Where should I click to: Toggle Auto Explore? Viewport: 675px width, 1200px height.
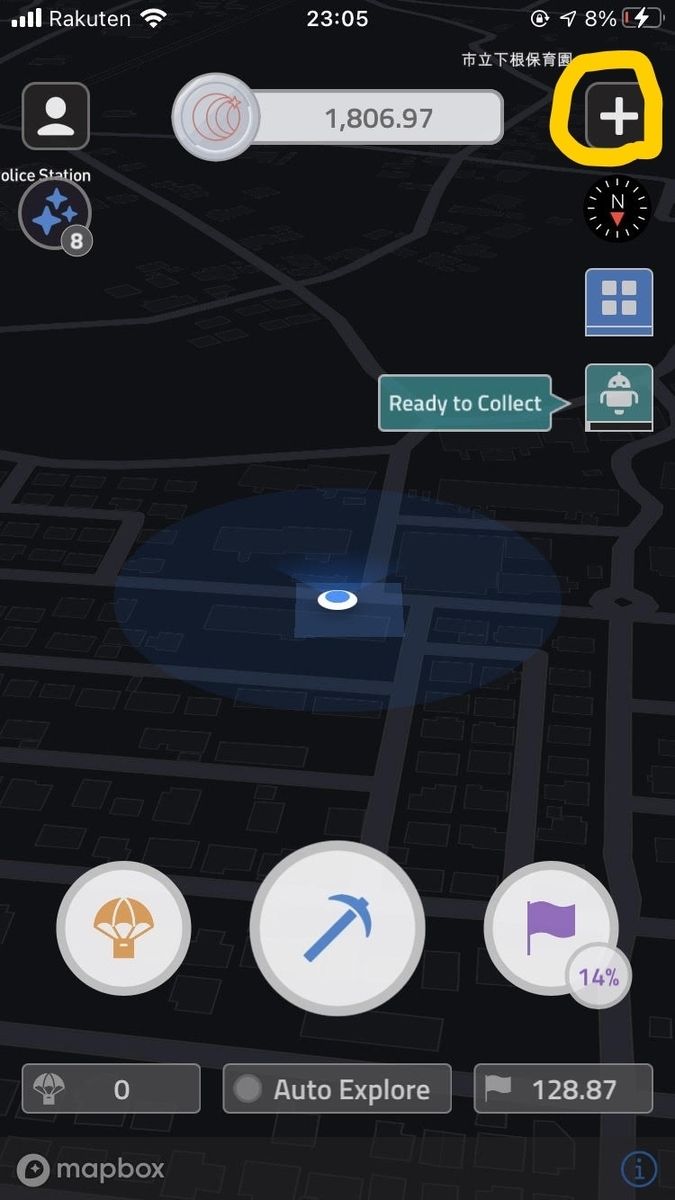coord(337,1089)
